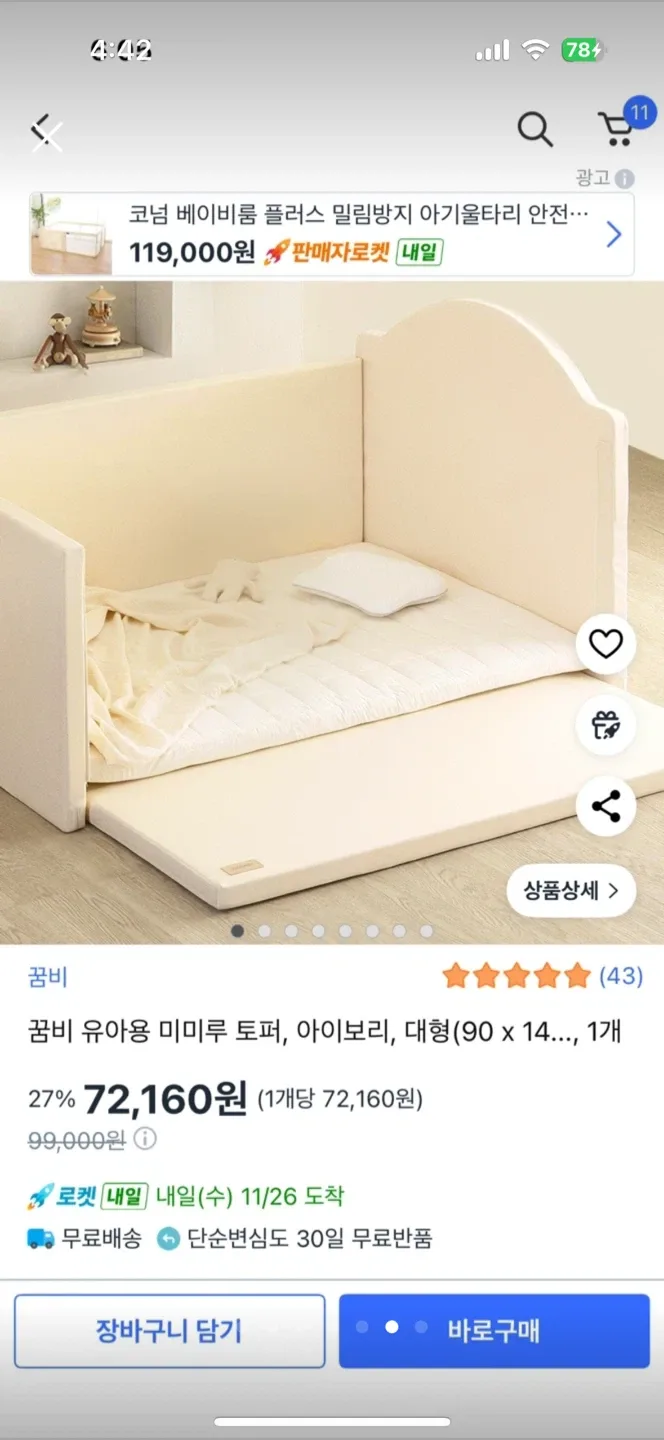Open 상품상세 product details
The image size is (664, 1440).
coord(571,890)
